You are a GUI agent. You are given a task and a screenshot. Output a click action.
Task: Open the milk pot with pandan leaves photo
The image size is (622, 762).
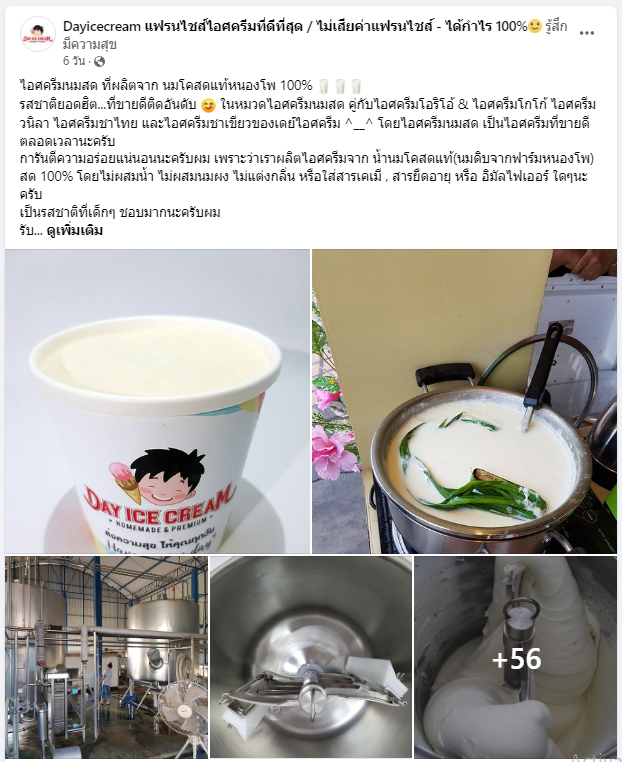tap(464, 401)
